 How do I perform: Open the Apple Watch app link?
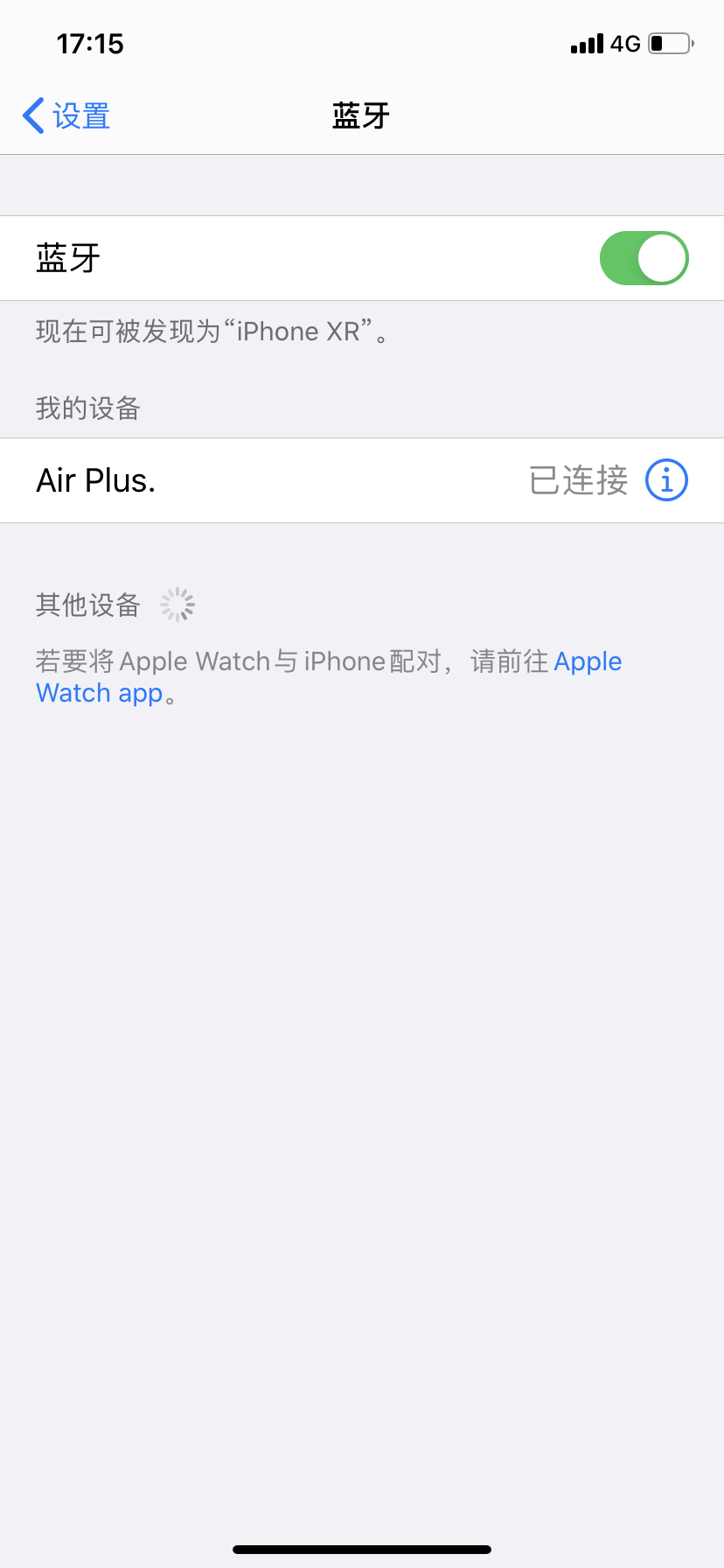(588, 661)
